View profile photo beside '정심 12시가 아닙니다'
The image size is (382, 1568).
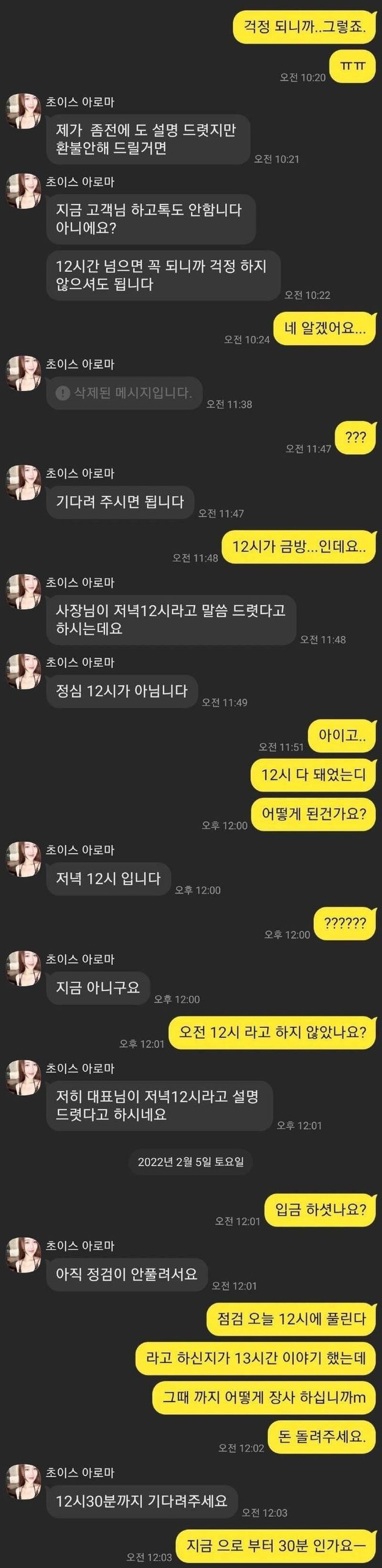tap(23, 671)
